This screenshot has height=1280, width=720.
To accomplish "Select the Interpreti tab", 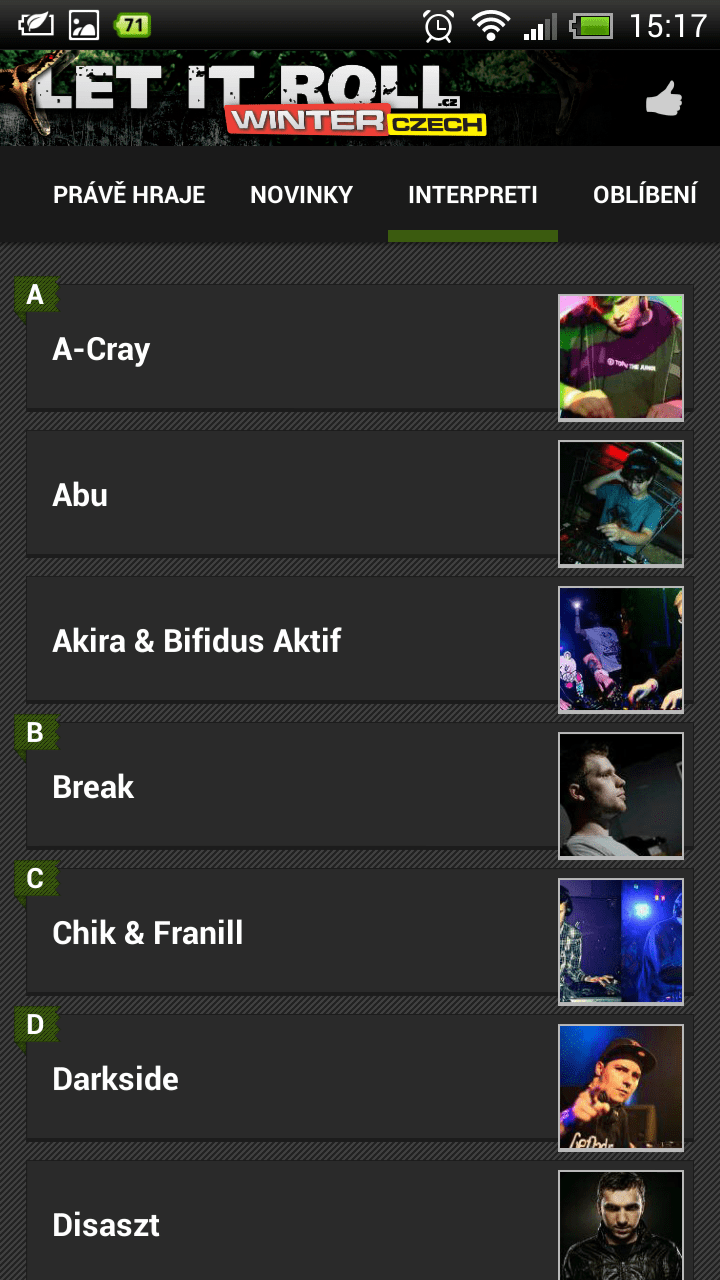I will [473, 195].
